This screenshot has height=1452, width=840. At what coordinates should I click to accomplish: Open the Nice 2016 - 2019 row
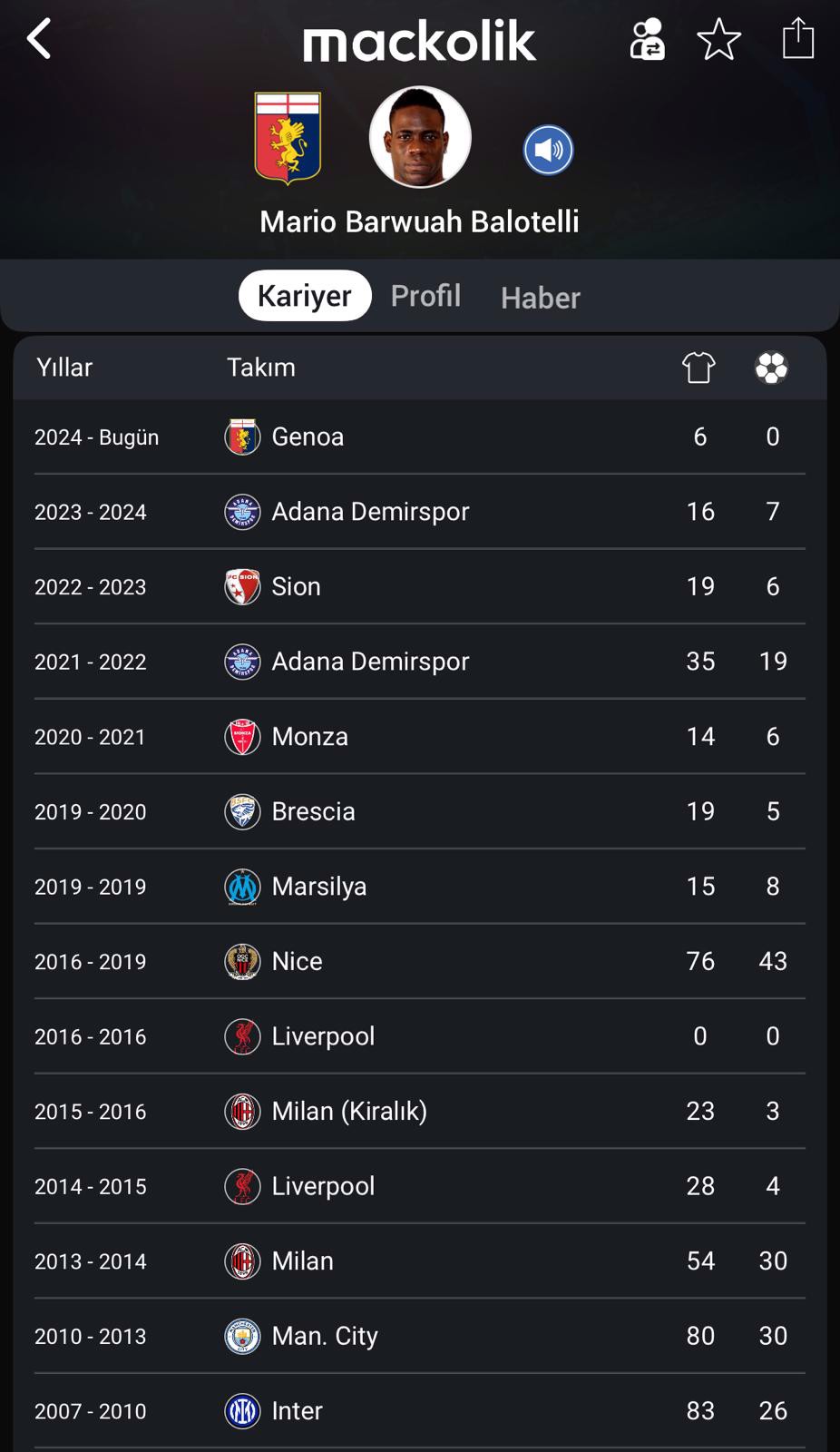(x=420, y=961)
